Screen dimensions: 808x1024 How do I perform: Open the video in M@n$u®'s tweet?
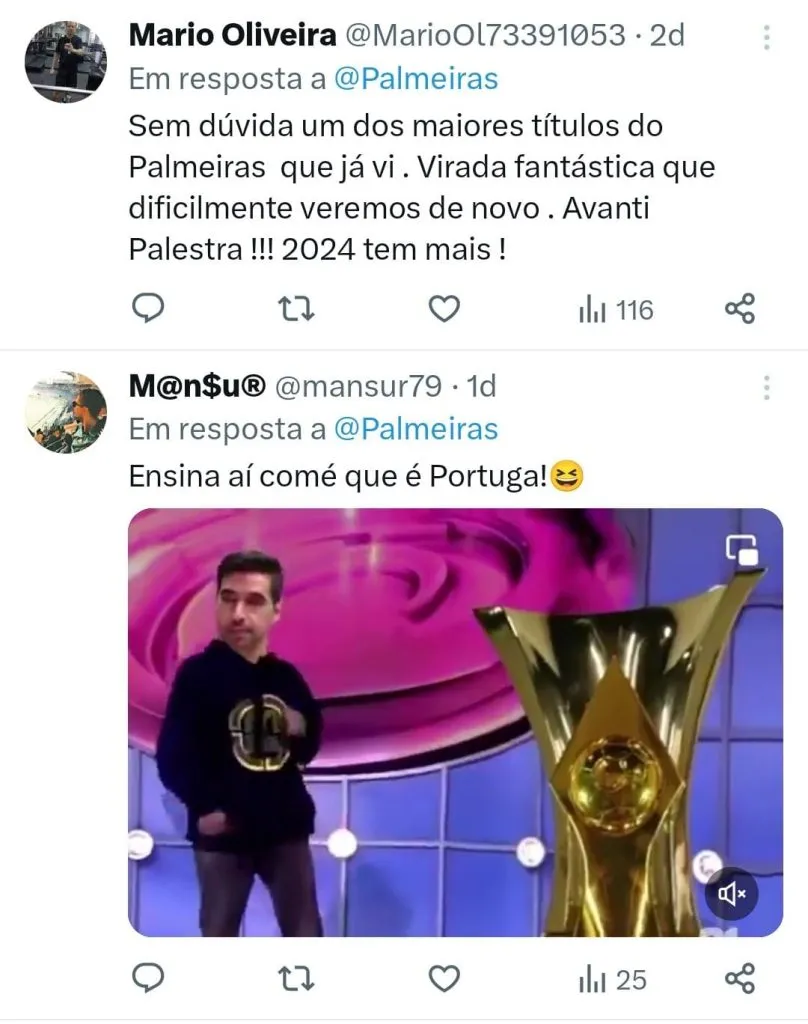tap(455, 722)
